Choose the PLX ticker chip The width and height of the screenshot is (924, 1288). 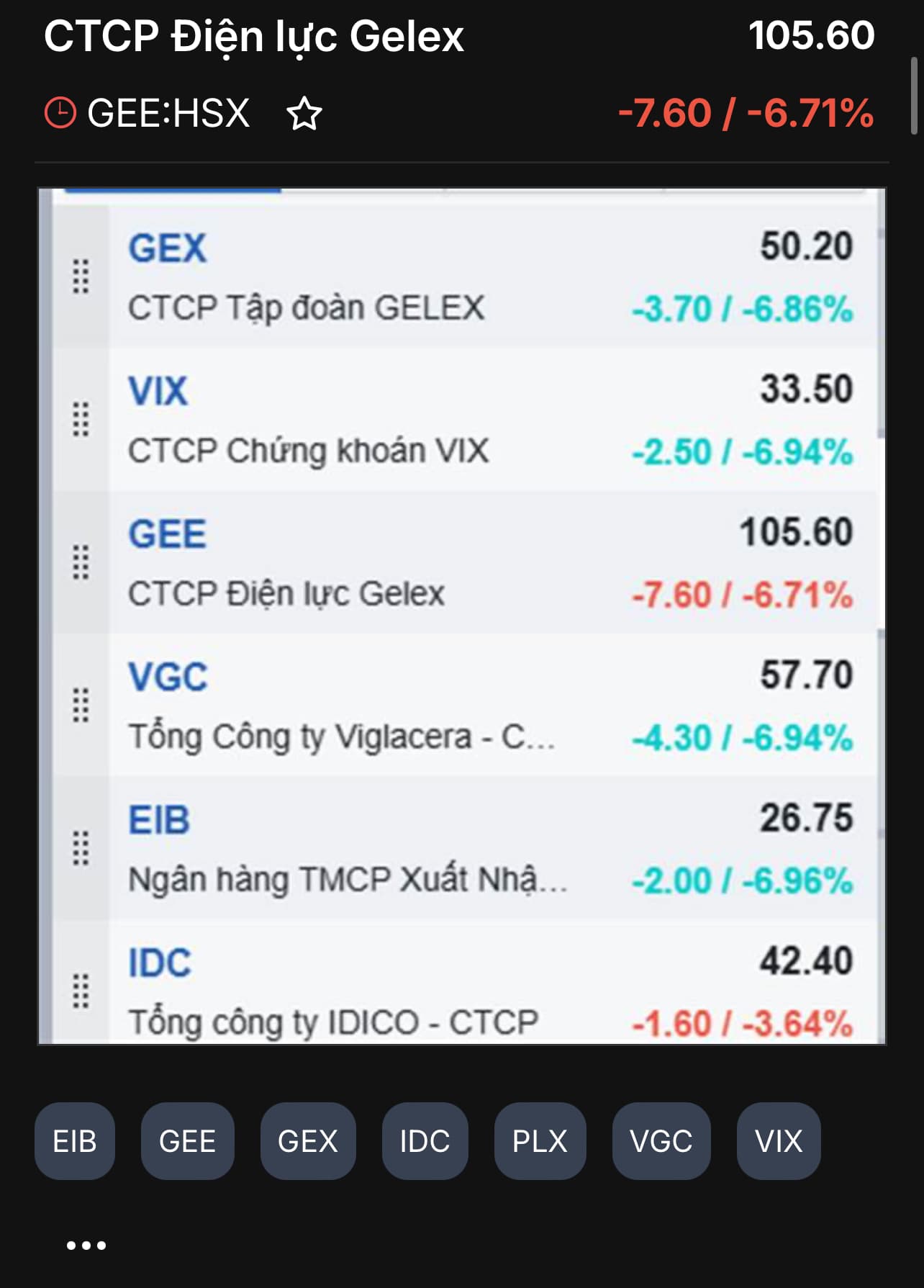pyautogui.click(x=540, y=1141)
